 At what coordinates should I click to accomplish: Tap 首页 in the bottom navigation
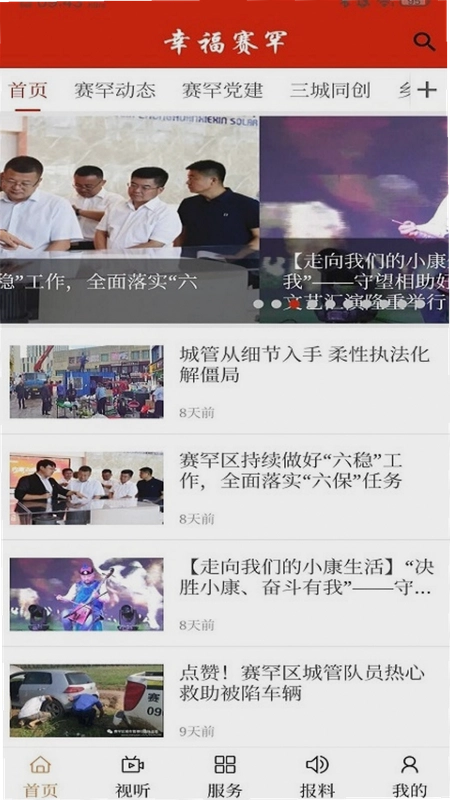pyautogui.click(x=40, y=776)
